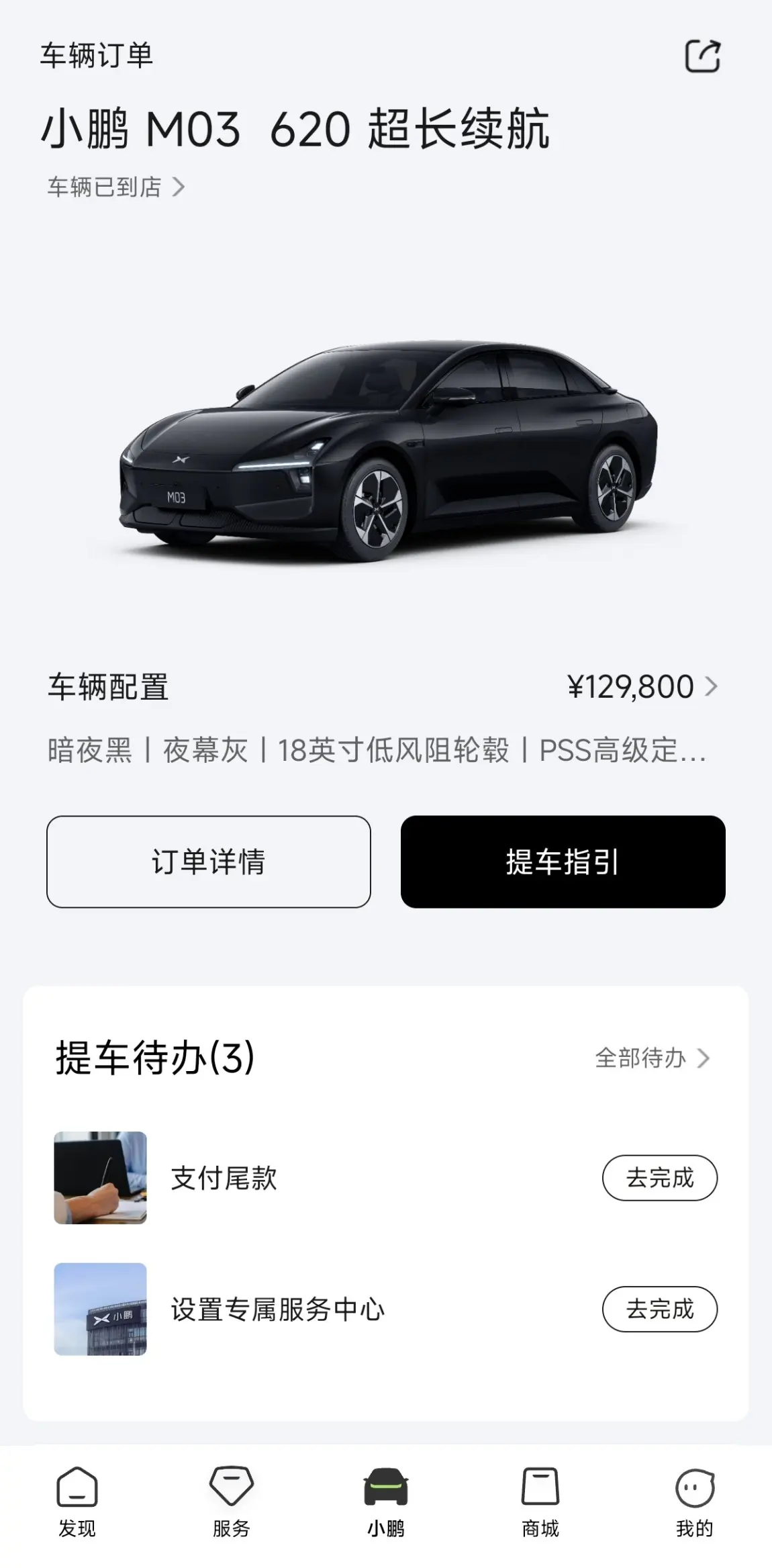772x1568 pixels.
Task: Tap 去完成 for 设置专属服务中心
Action: (x=660, y=1308)
